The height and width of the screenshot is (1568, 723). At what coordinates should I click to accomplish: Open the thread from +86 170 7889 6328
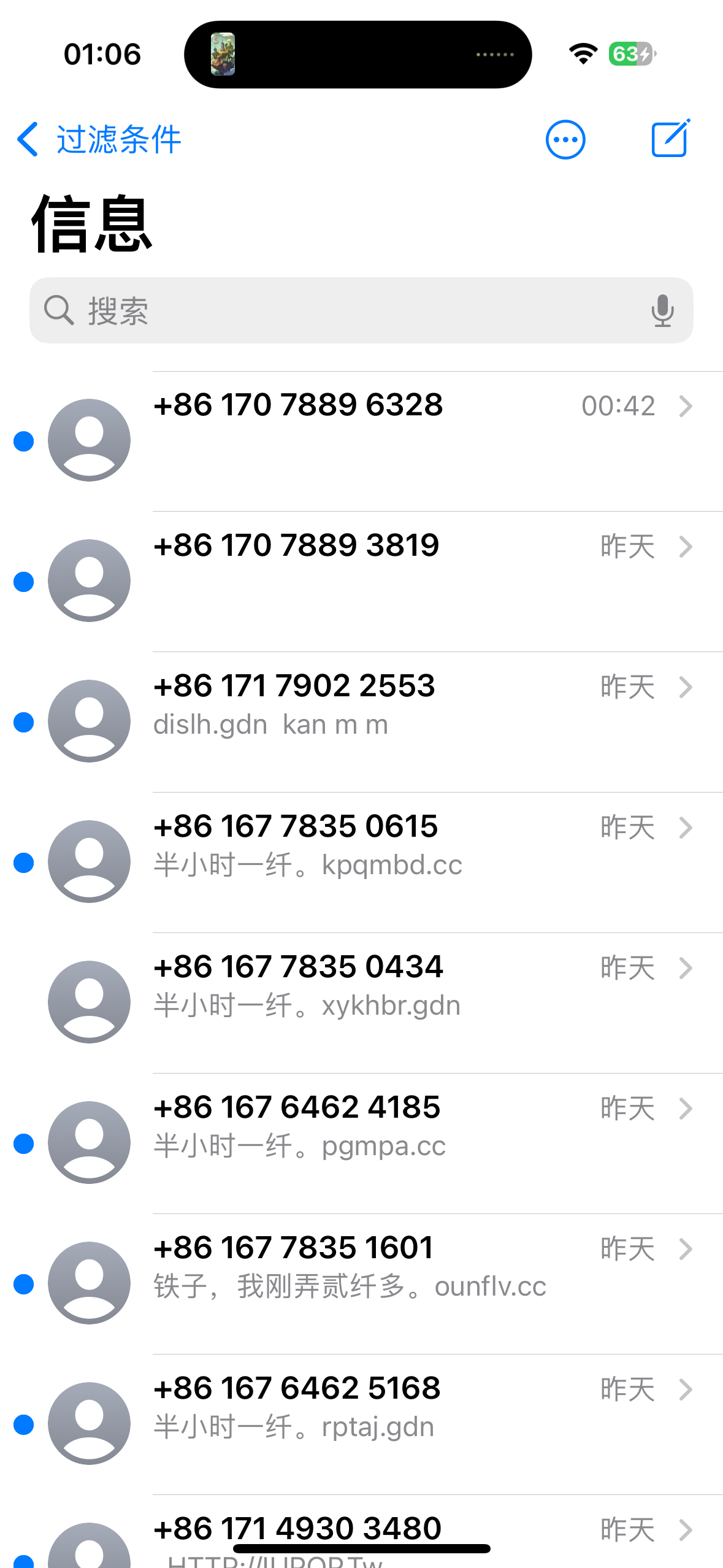click(x=405, y=440)
